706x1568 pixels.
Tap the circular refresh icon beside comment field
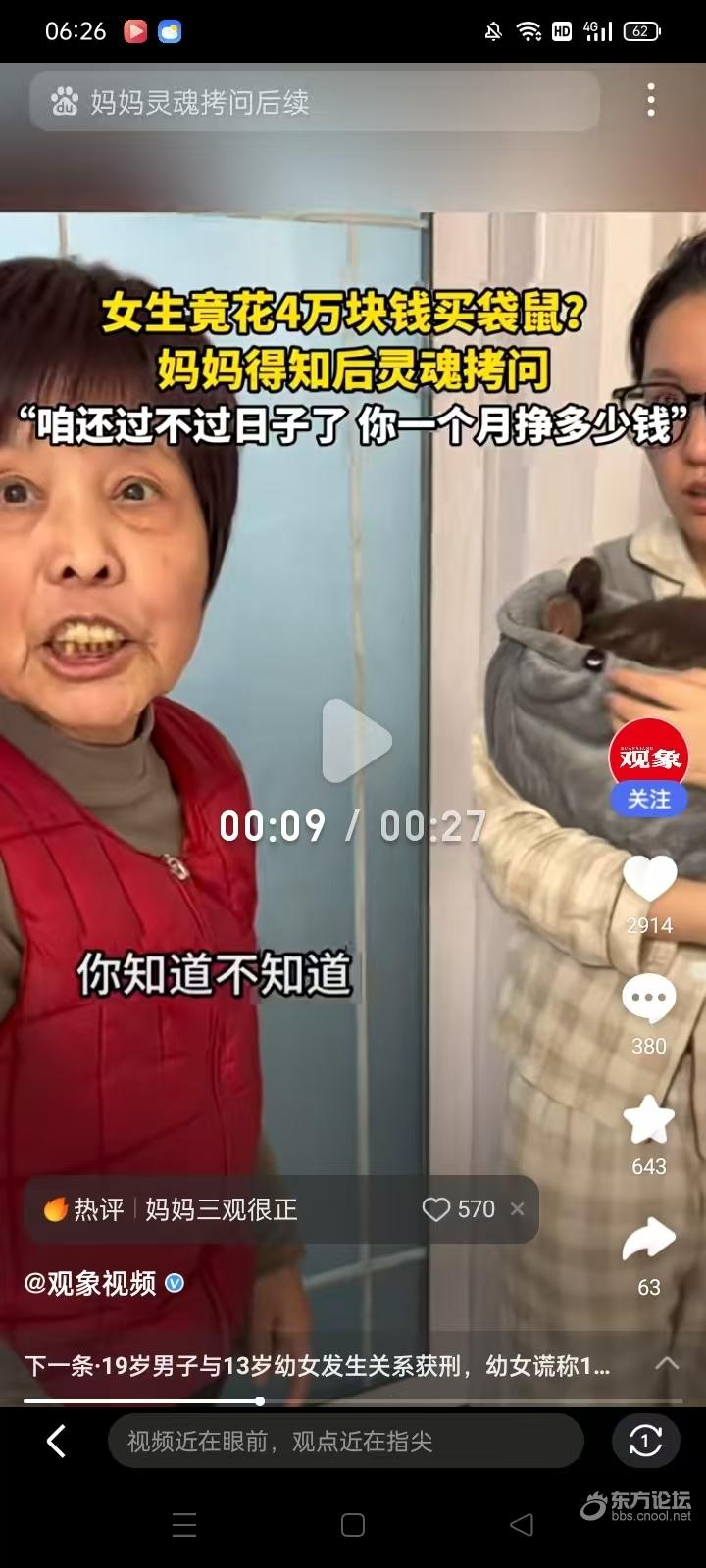tap(645, 1441)
